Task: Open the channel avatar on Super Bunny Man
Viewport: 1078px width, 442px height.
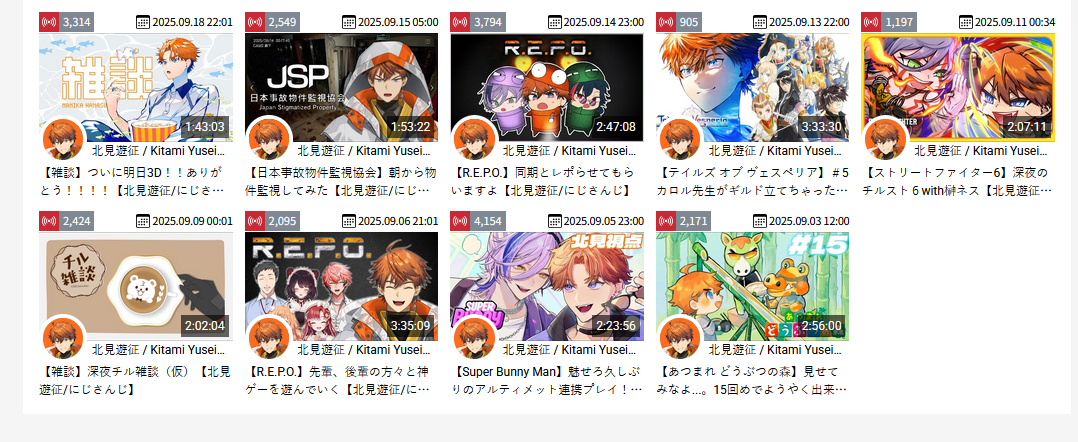Action: [x=475, y=337]
